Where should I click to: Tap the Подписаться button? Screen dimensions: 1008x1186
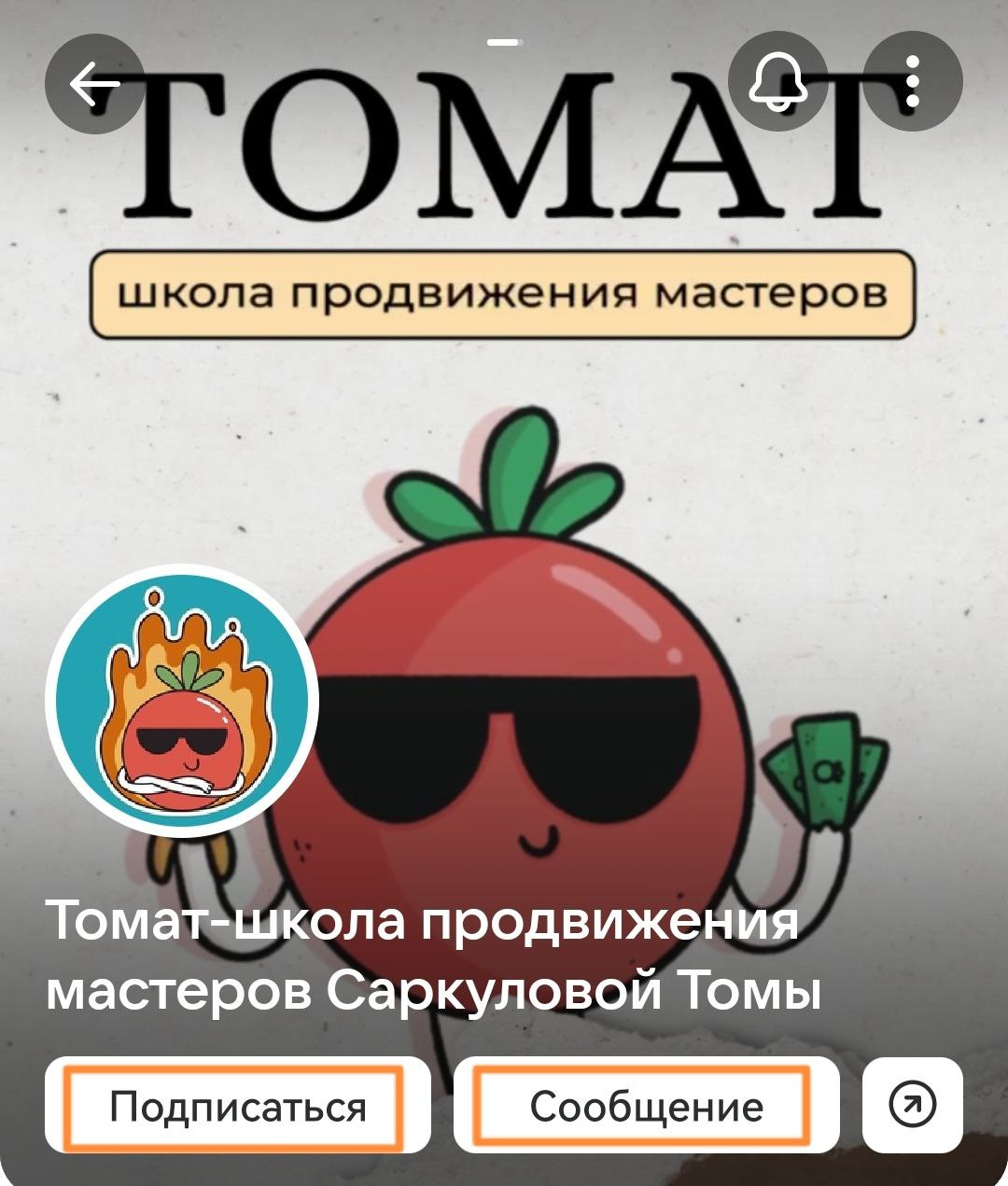[237, 1106]
